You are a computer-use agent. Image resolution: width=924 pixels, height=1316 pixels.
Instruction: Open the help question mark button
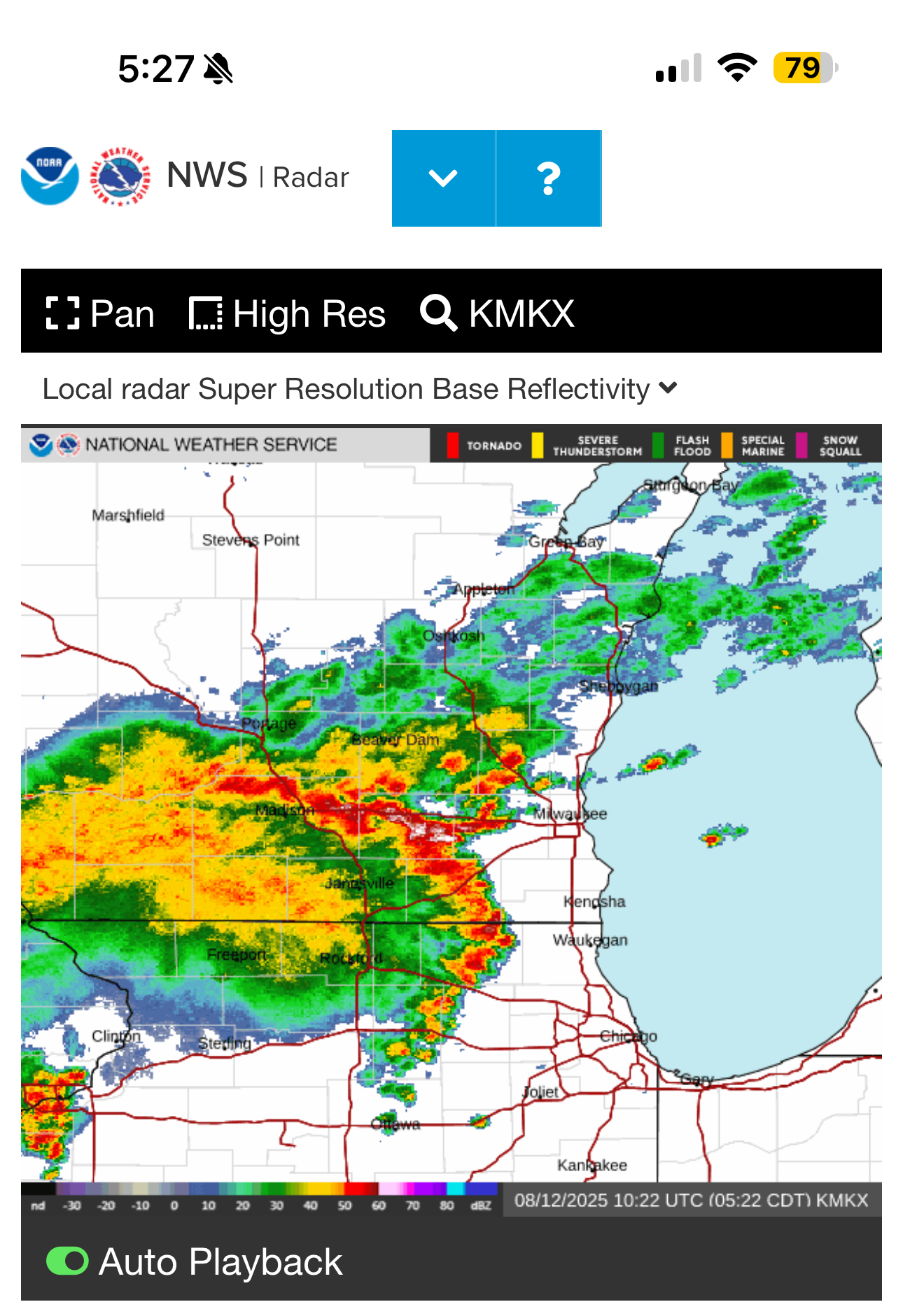pyautogui.click(x=549, y=178)
